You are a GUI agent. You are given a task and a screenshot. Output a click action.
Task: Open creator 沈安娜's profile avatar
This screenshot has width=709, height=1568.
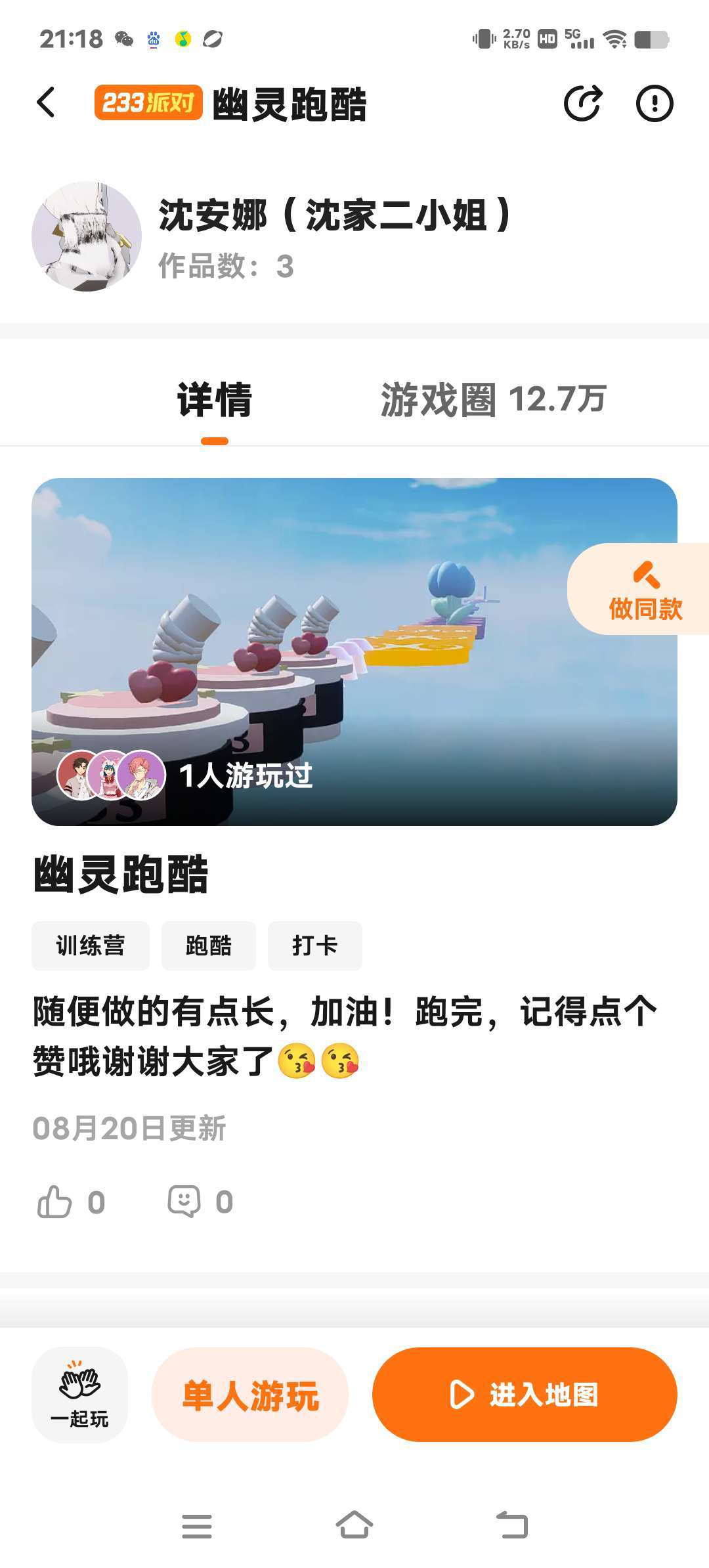point(87,236)
